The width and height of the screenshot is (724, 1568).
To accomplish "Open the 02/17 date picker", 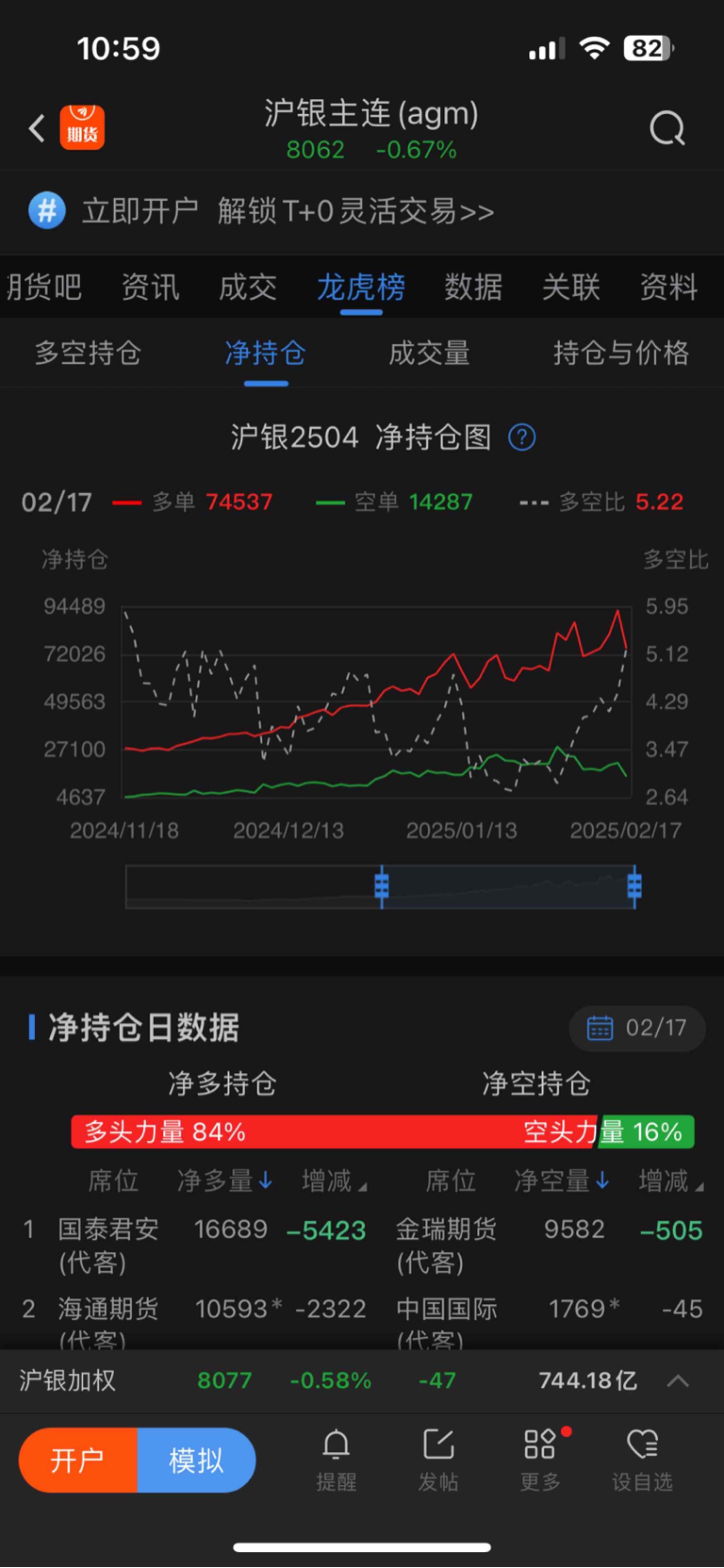I will coord(637,1028).
